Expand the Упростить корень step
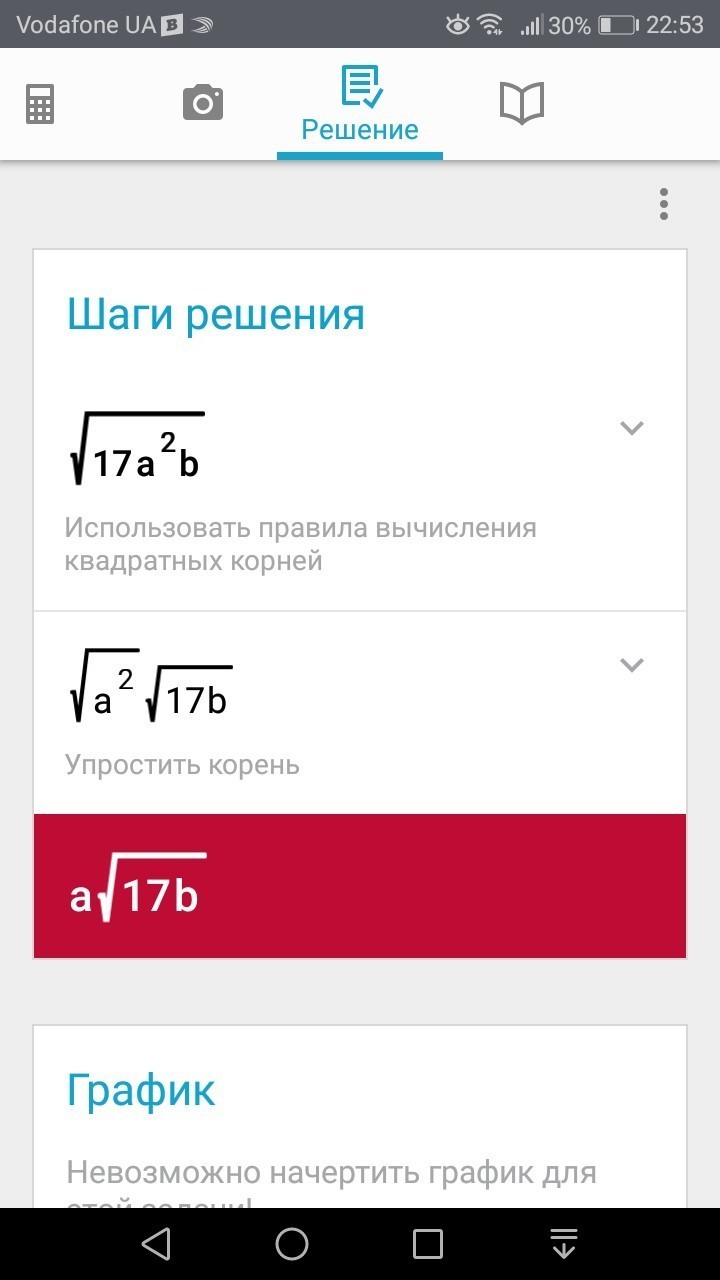The height and width of the screenshot is (1280, 720). pos(631,665)
